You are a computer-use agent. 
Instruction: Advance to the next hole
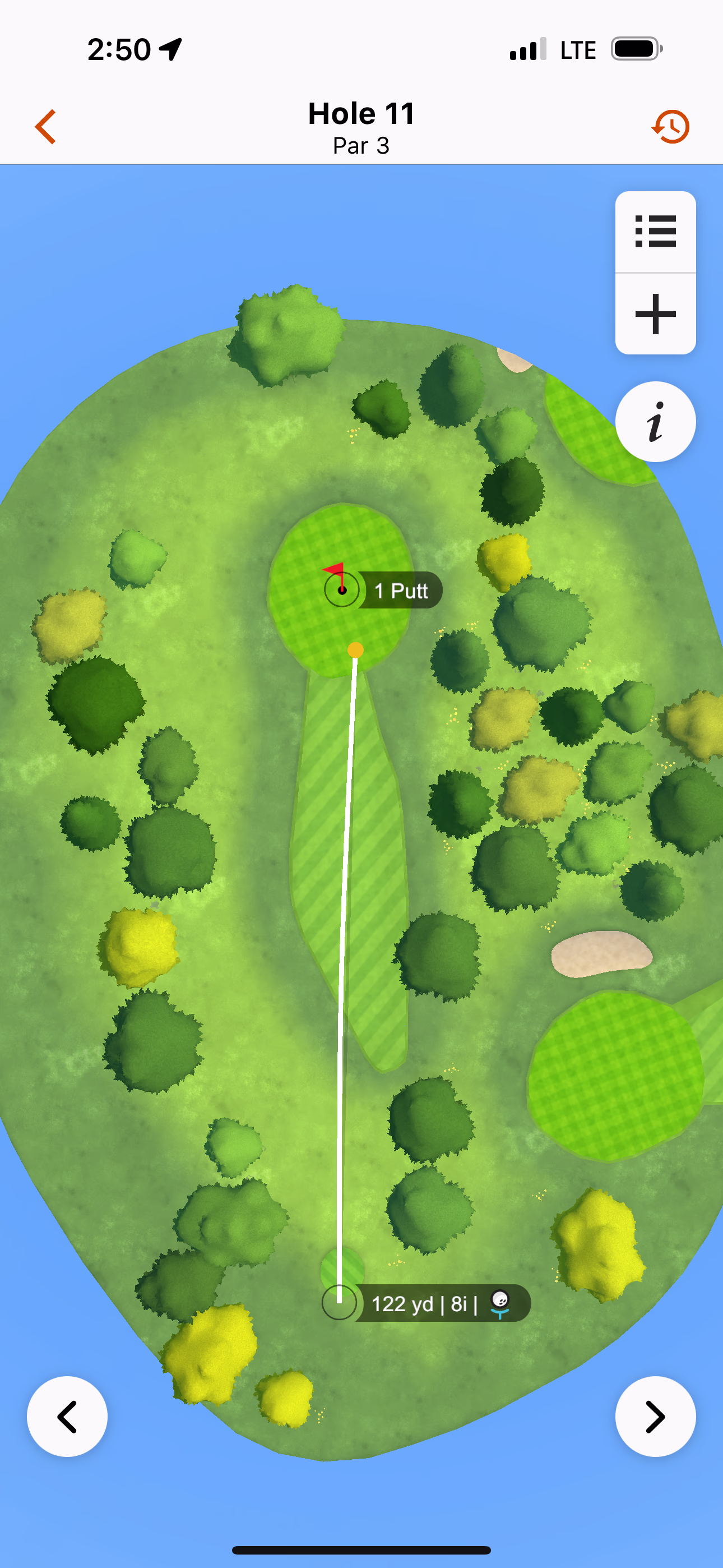[655, 1416]
